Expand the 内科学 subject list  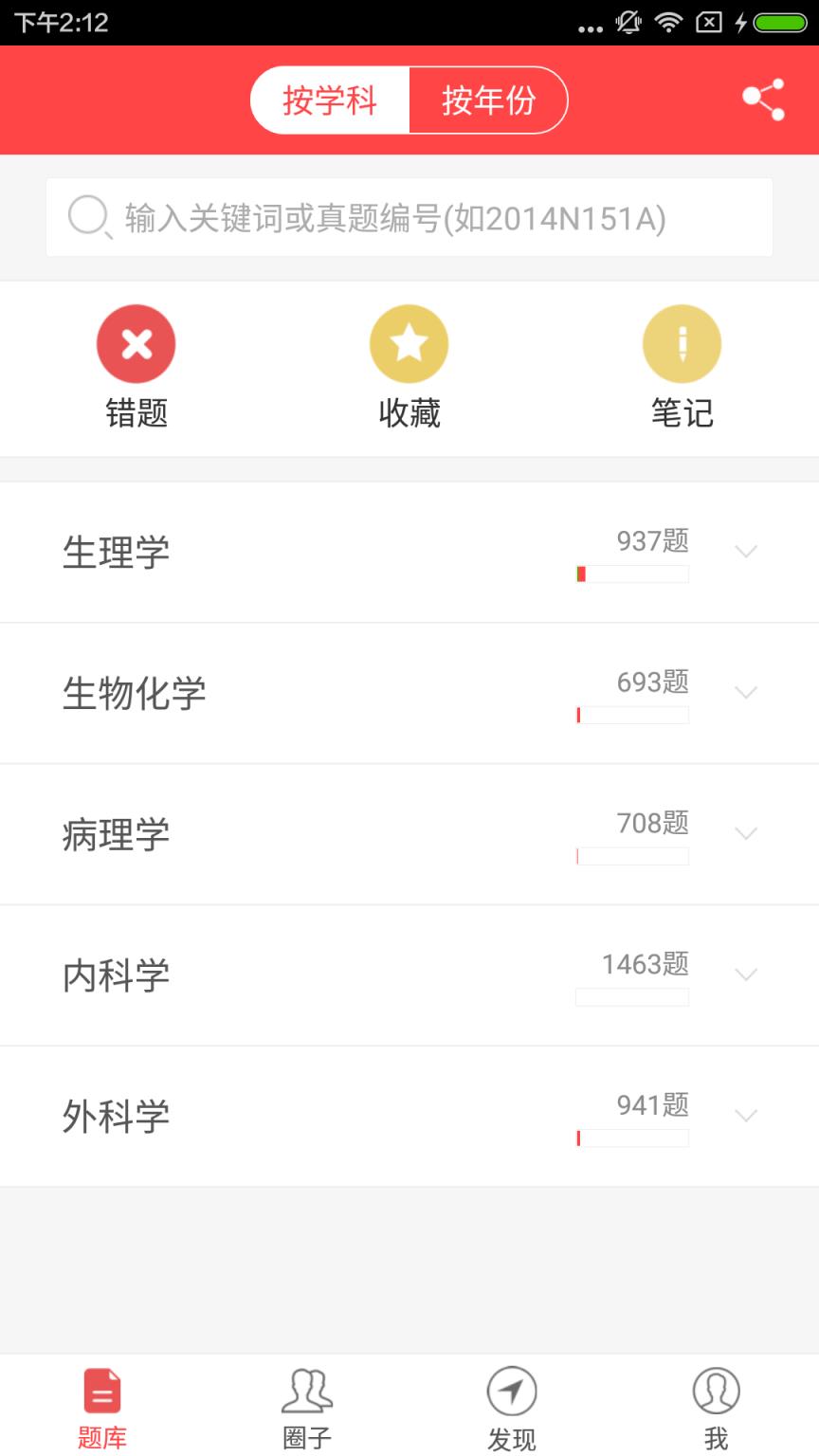[746, 974]
